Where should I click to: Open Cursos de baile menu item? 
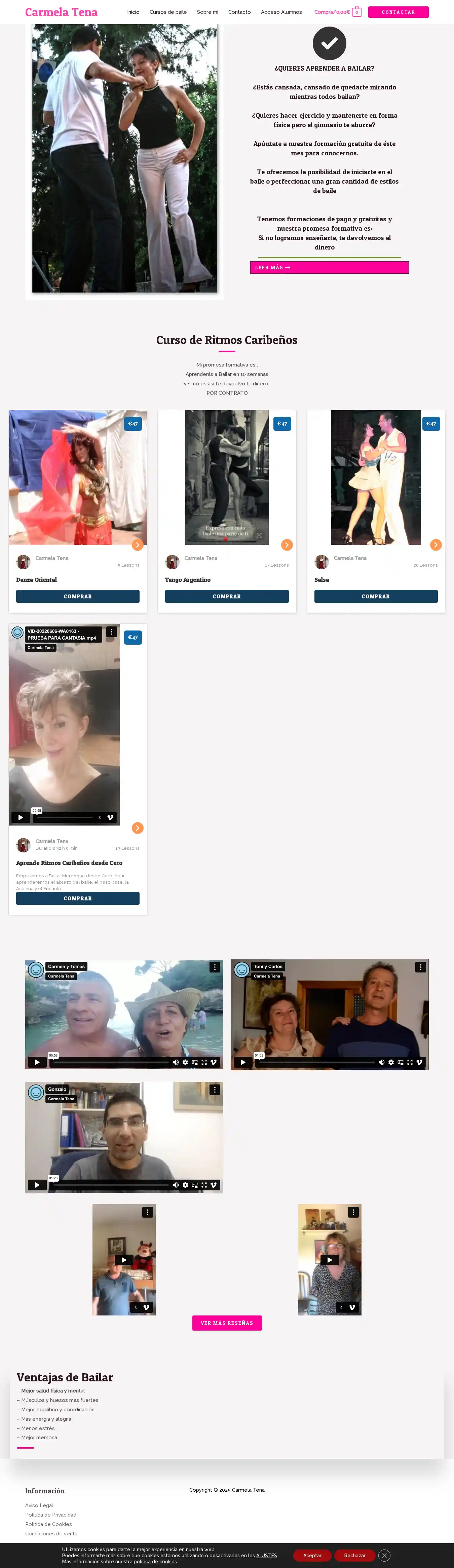click(168, 12)
